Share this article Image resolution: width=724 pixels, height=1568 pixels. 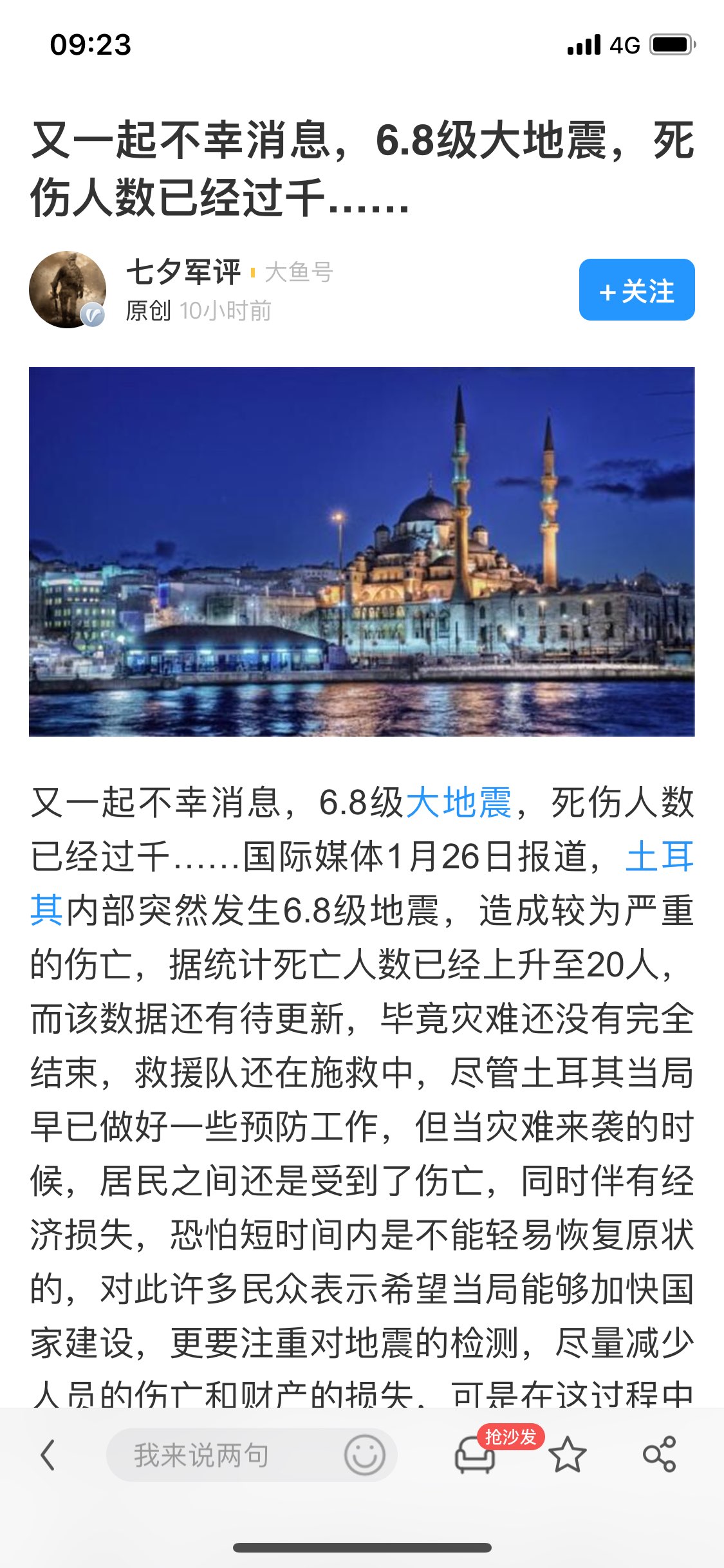pyautogui.click(x=660, y=1455)
